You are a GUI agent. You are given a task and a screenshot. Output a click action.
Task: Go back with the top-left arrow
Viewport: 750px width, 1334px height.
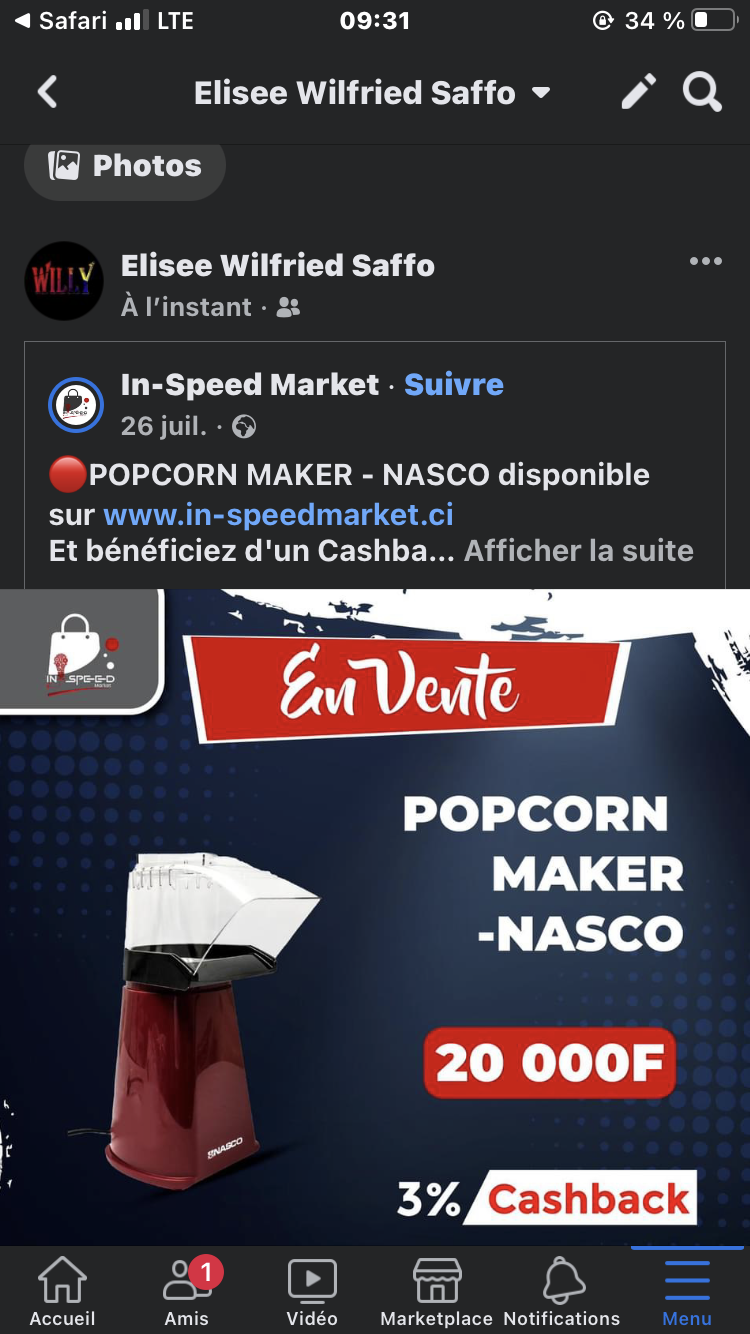pos(47,93)
